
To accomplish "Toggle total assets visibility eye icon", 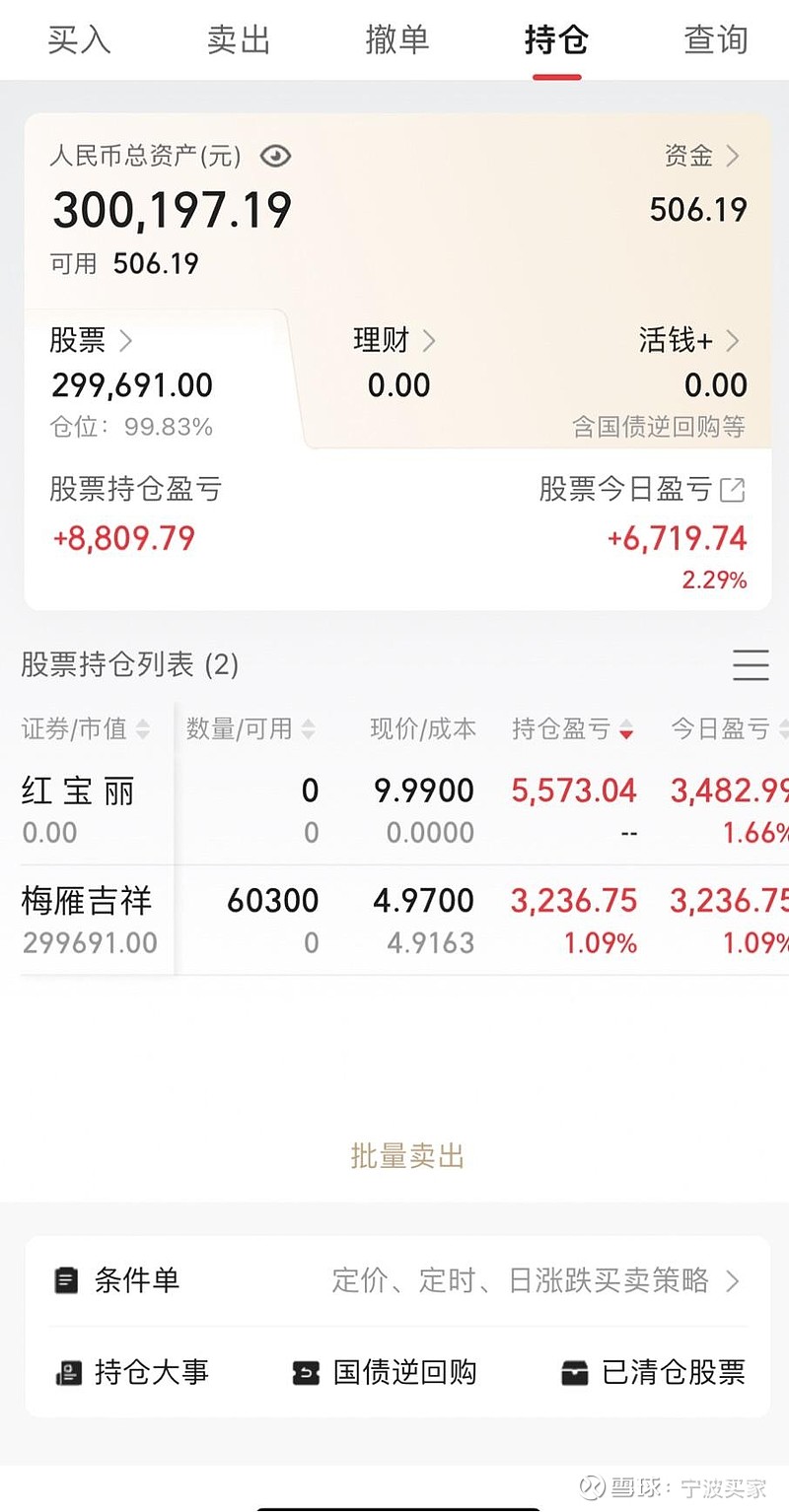I will (x=275, y=156).
